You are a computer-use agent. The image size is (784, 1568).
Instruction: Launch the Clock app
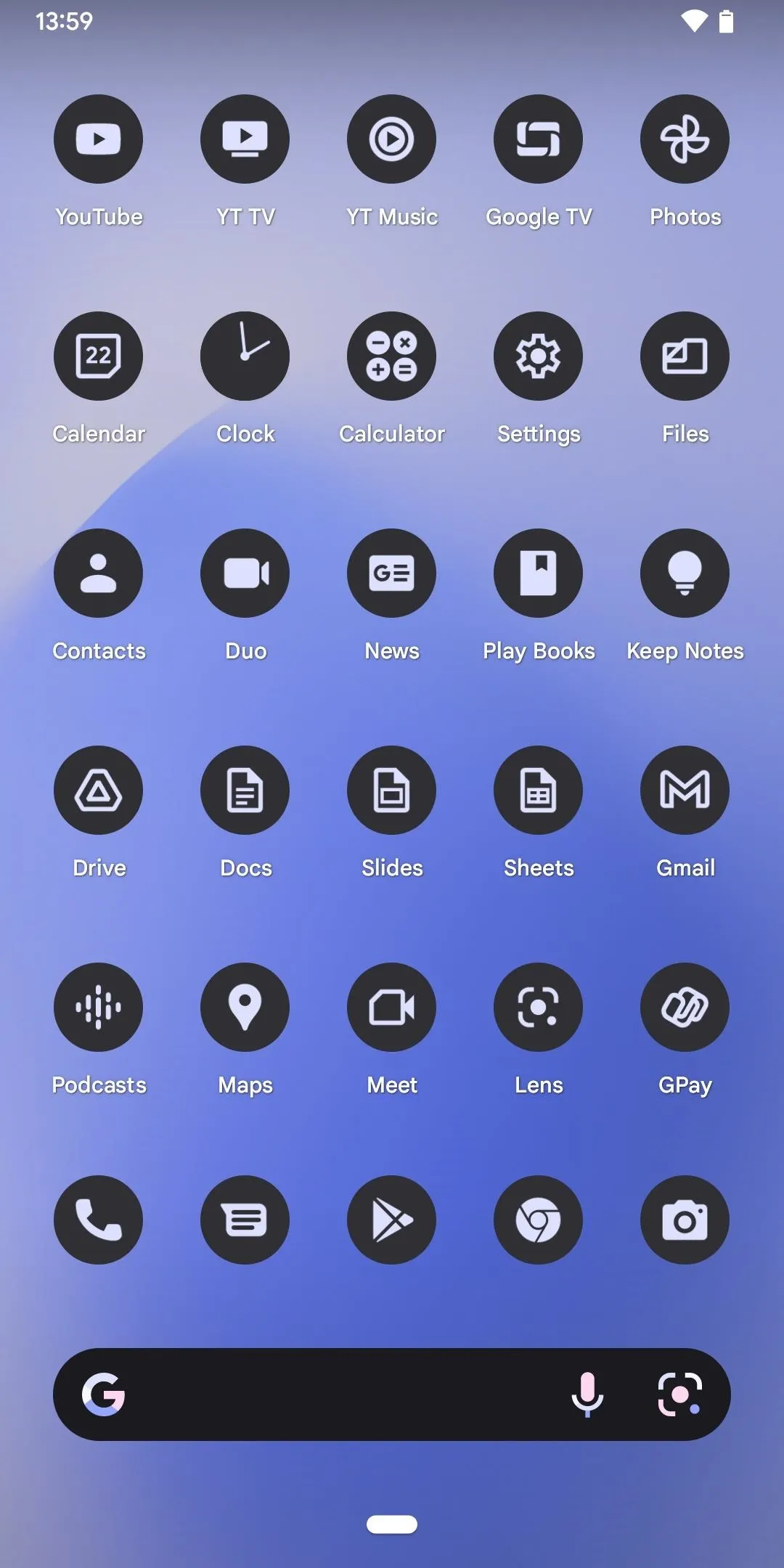[245, 356]
